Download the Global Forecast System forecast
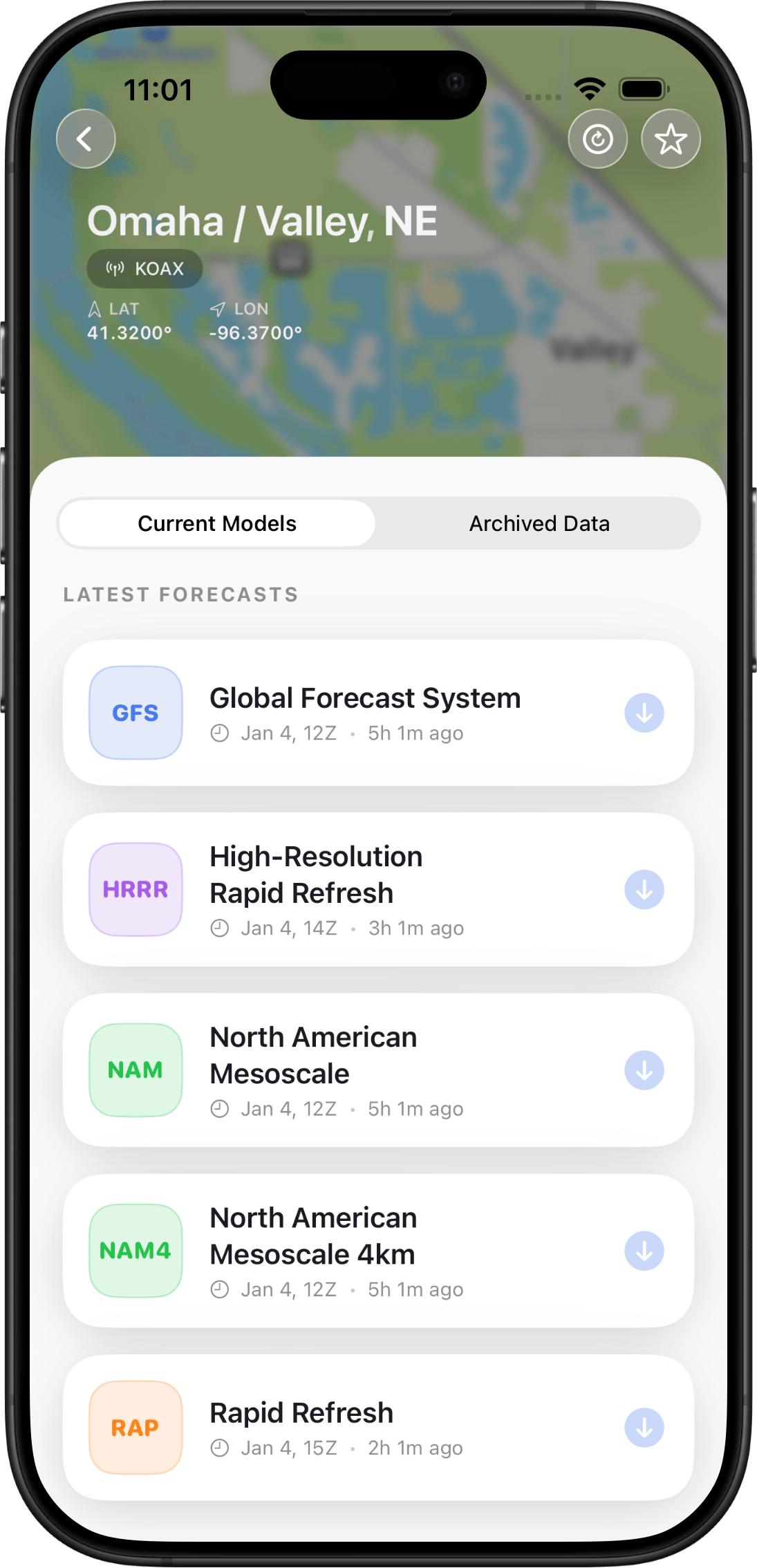Image resolution: width=757 pixels, height=1568 pixels. (x=644, y=713)
